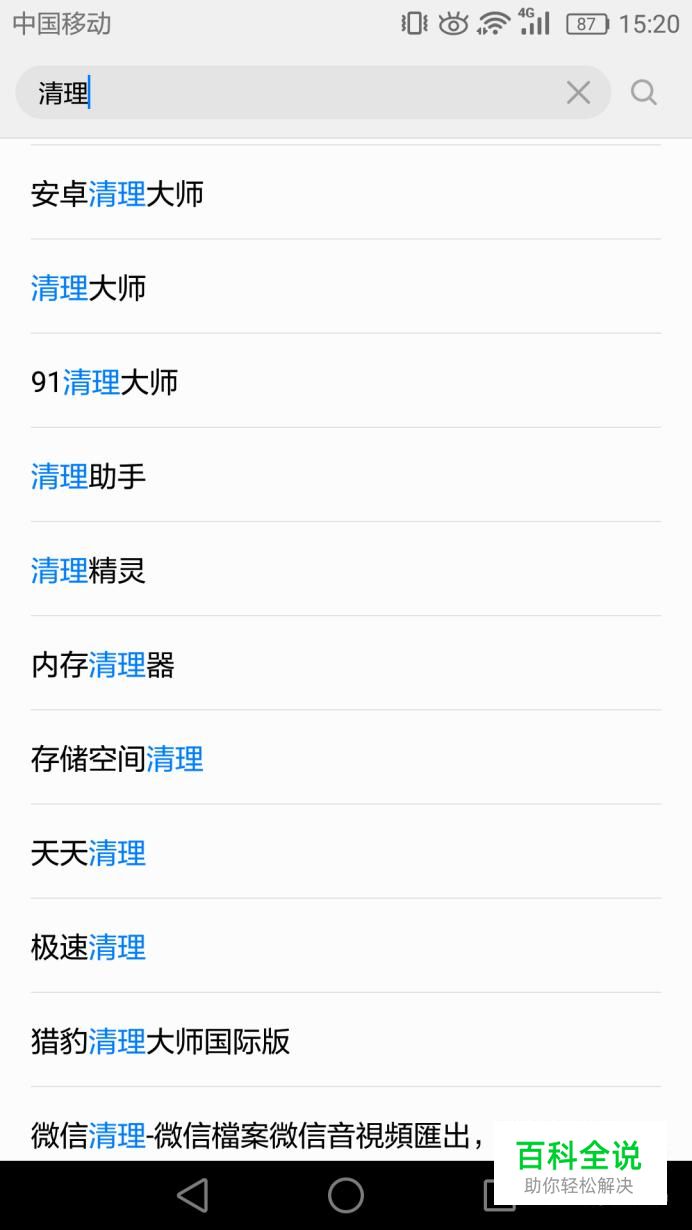This screenshot has width=692, height=1230.
Task: Choose the 天天清理 suggestion
Action: tap(346, 851)
